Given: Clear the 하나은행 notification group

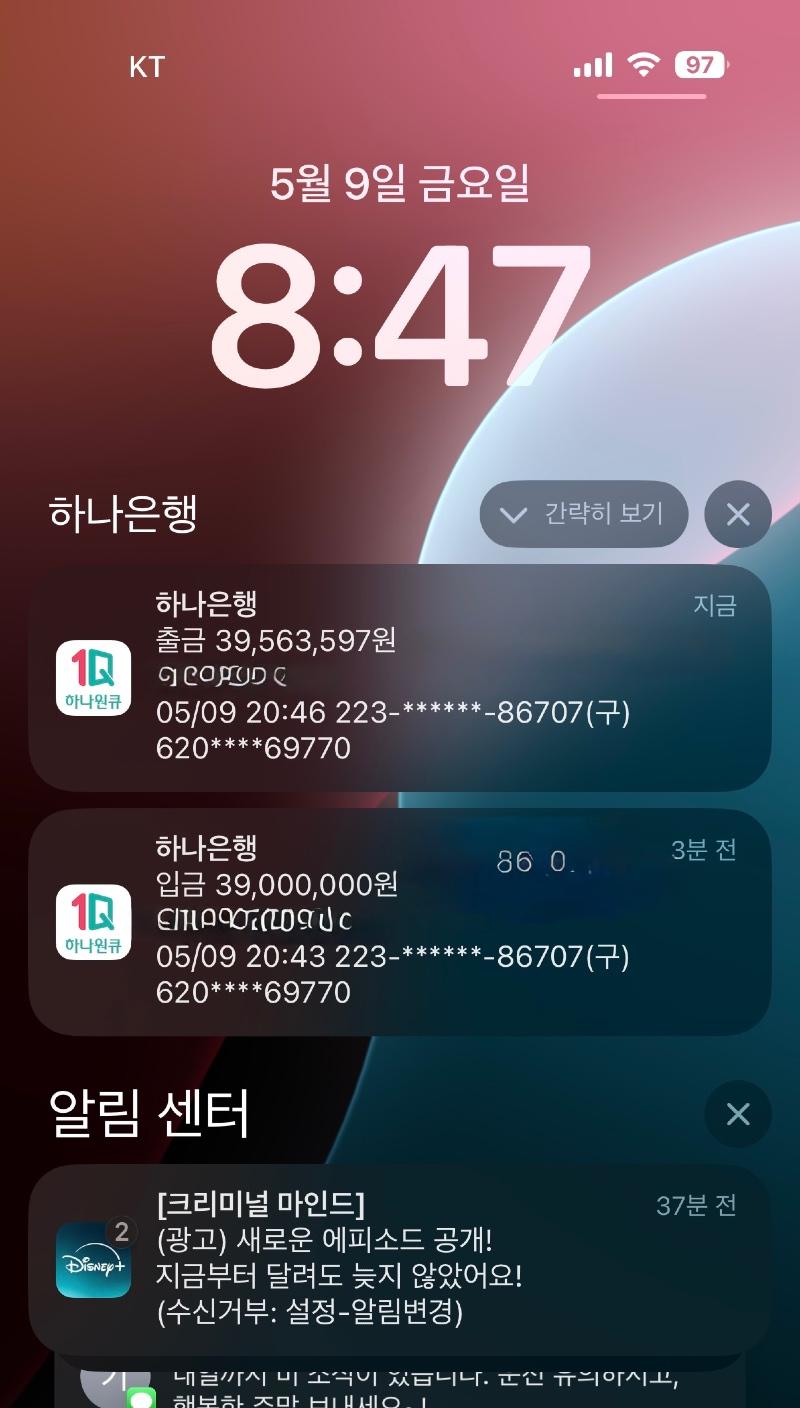Looking at the screenshot, I should pos(738,515).
